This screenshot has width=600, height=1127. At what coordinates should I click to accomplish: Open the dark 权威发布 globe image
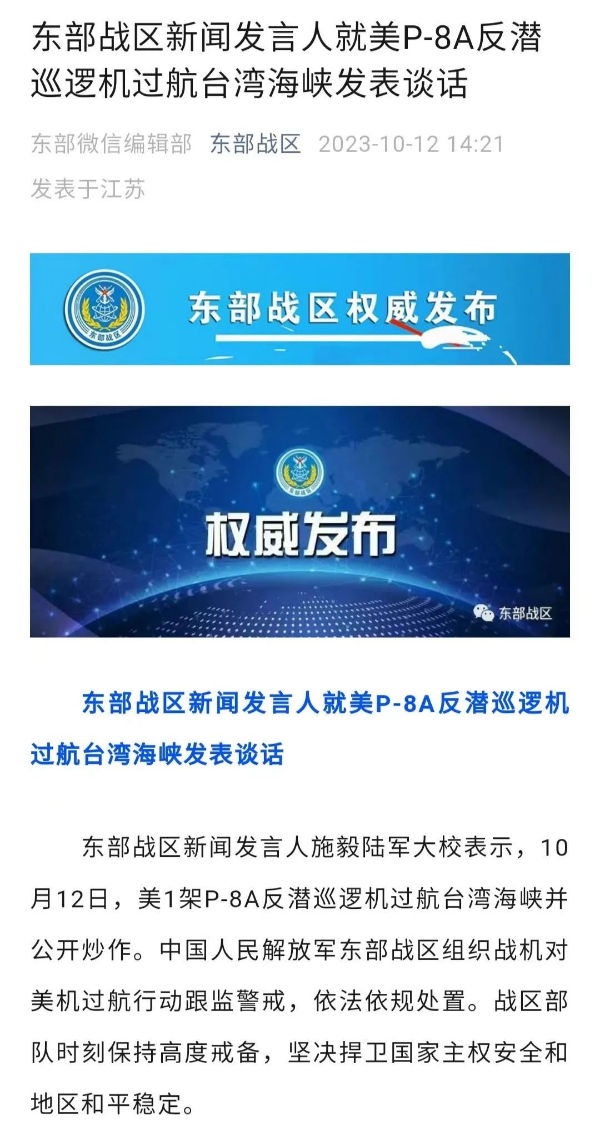(x=300, y=521)
